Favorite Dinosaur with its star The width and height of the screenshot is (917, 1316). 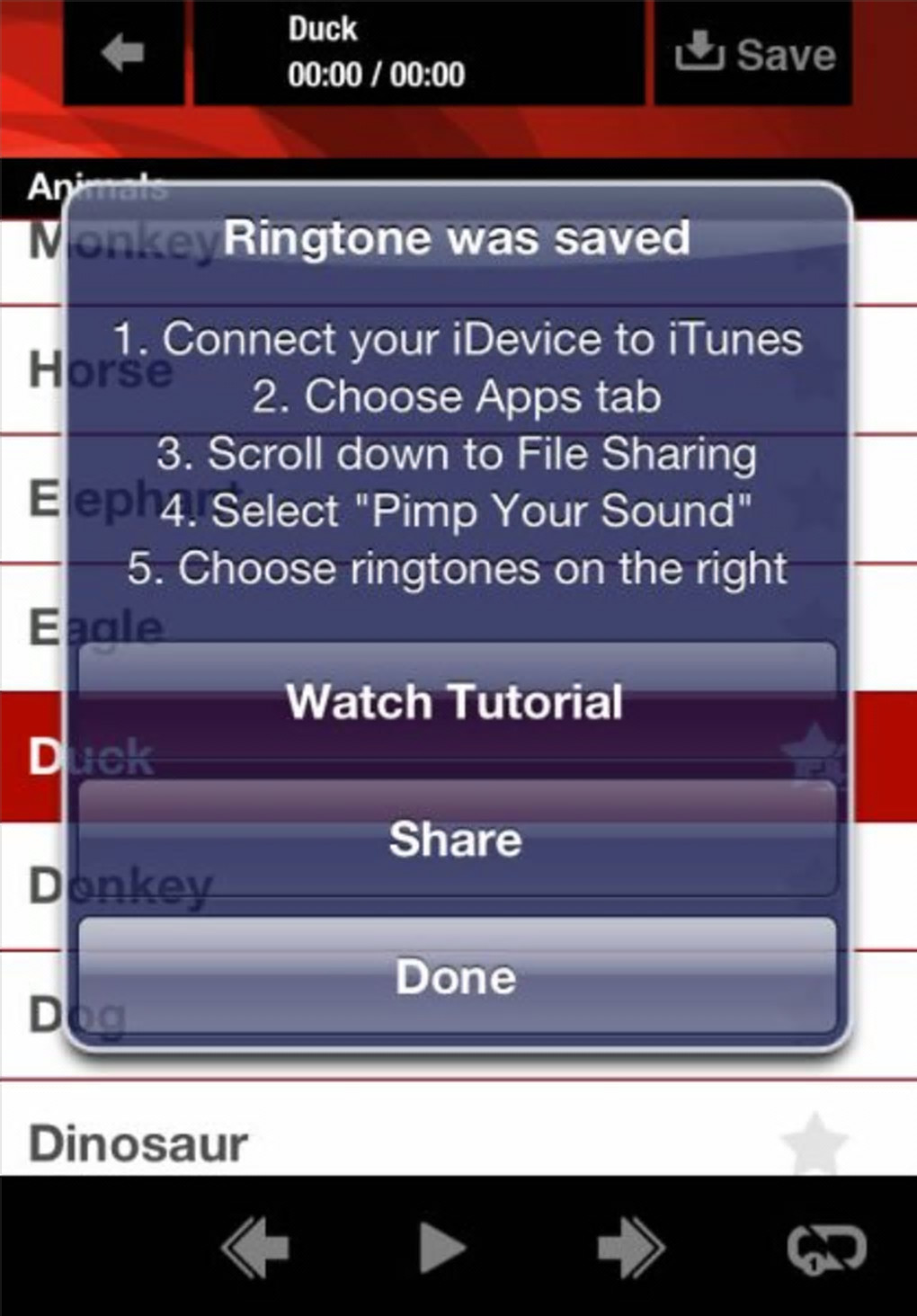coord(815,1143)
